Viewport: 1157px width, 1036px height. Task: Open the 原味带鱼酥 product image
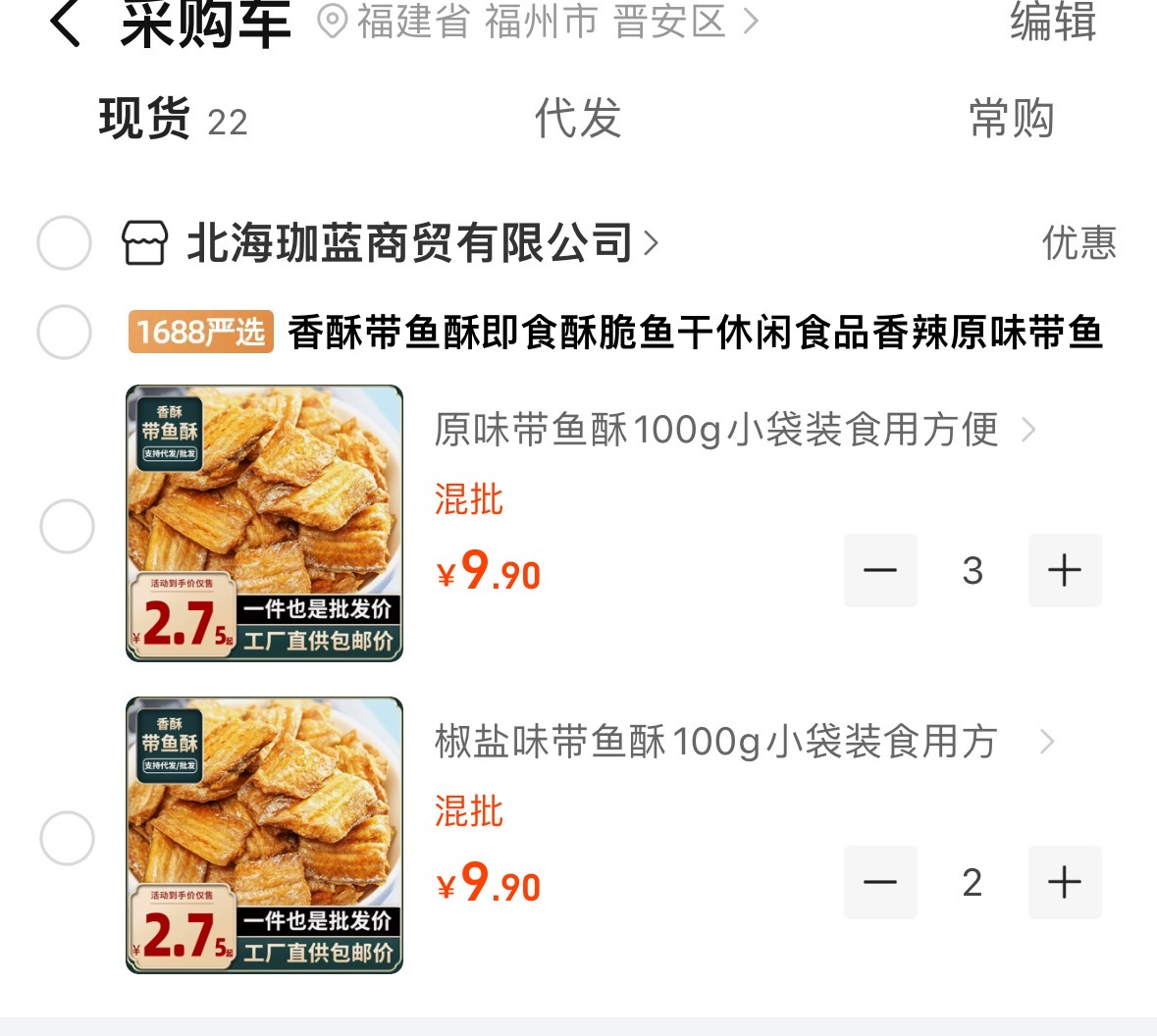(x=265, y=523)
